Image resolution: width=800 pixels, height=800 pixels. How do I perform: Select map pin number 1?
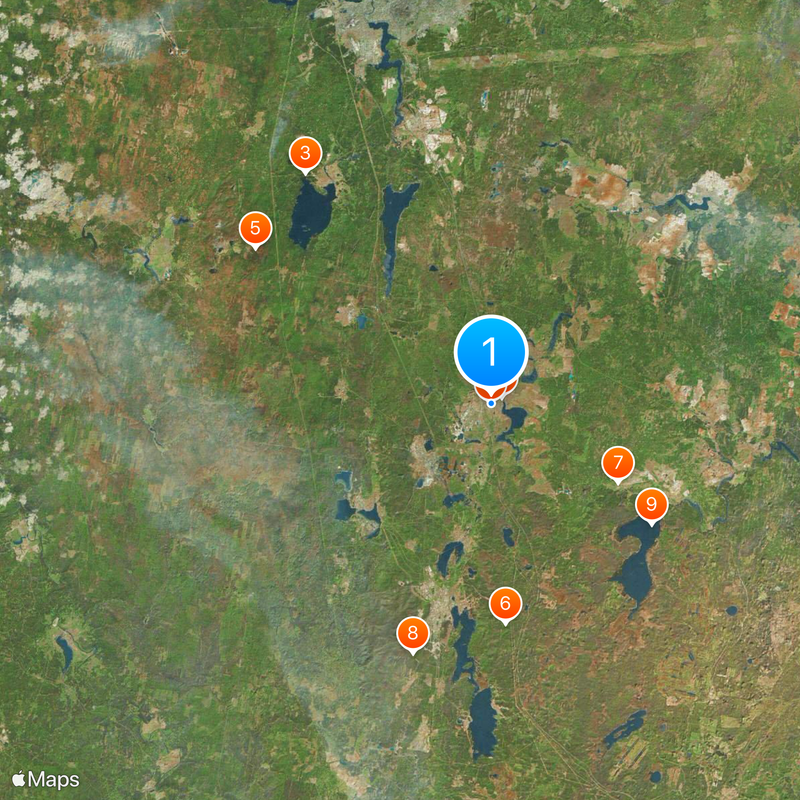coord(490,352)
